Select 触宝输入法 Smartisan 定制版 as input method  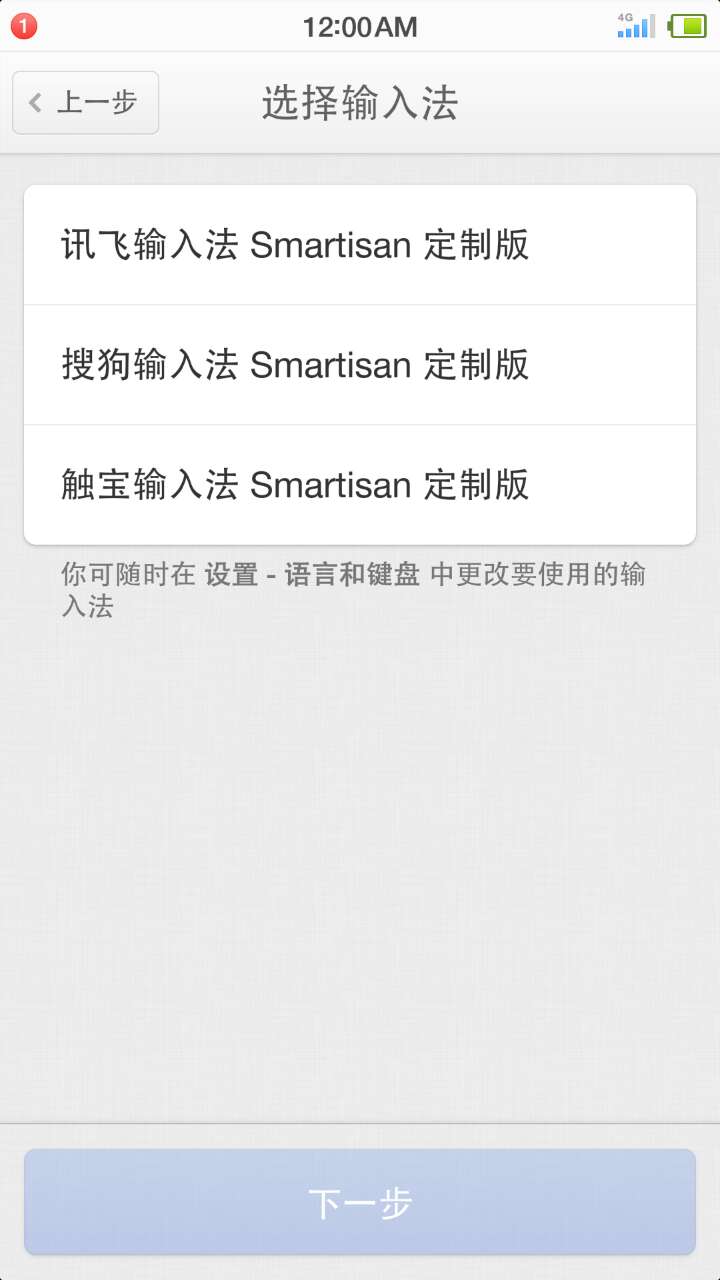point(360,484)
